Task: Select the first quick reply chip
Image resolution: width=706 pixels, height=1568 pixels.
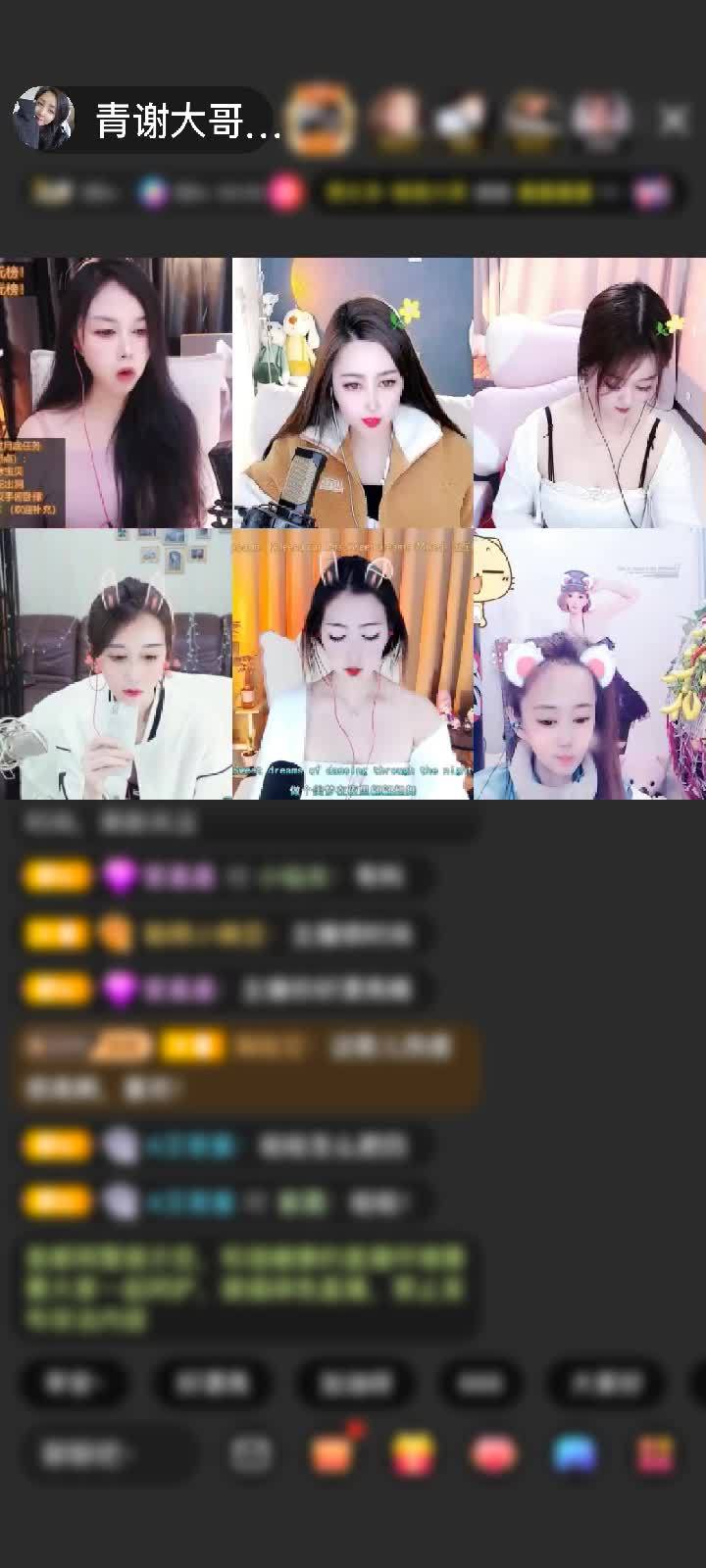Action: [73, 1382]
